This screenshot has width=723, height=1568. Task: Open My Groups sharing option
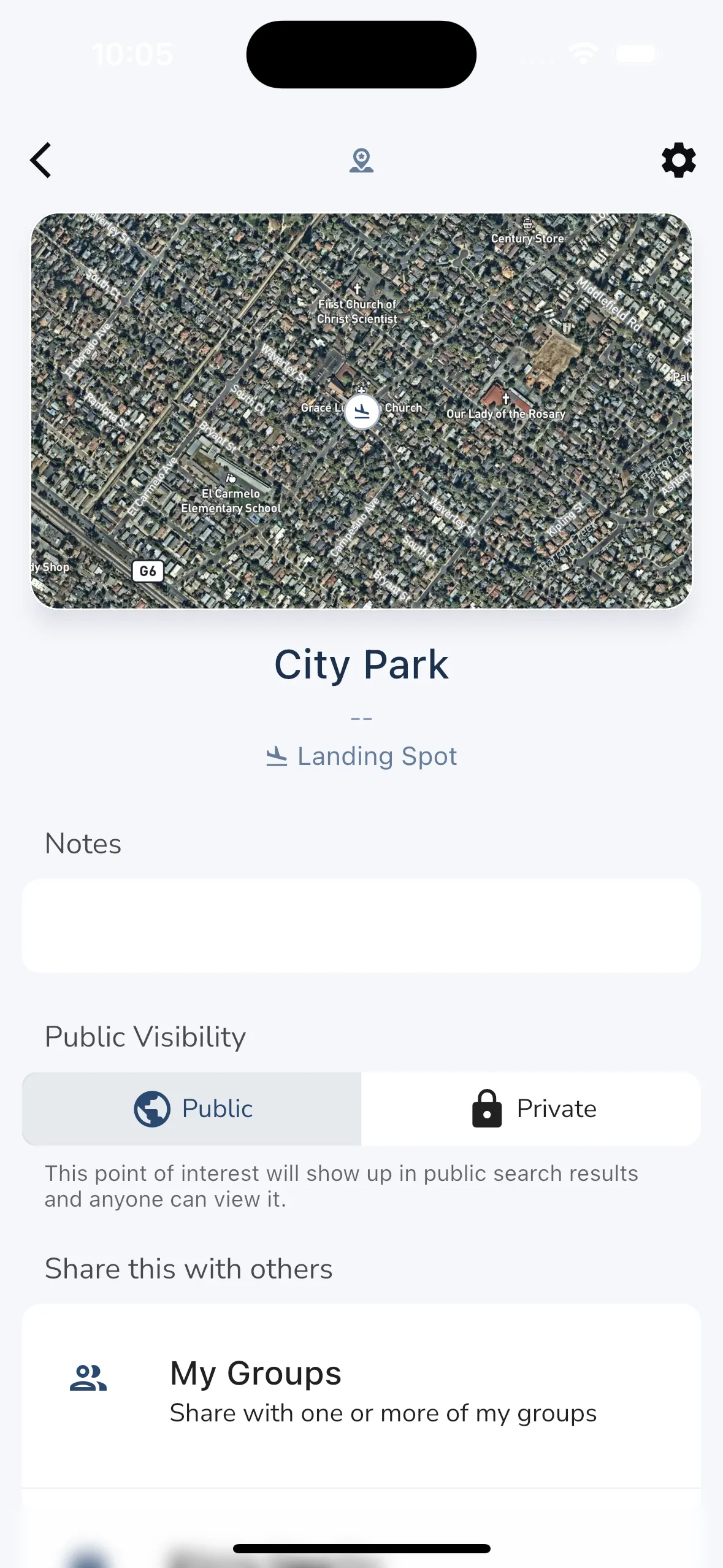pyautogui.click(x=361, y=1393)
